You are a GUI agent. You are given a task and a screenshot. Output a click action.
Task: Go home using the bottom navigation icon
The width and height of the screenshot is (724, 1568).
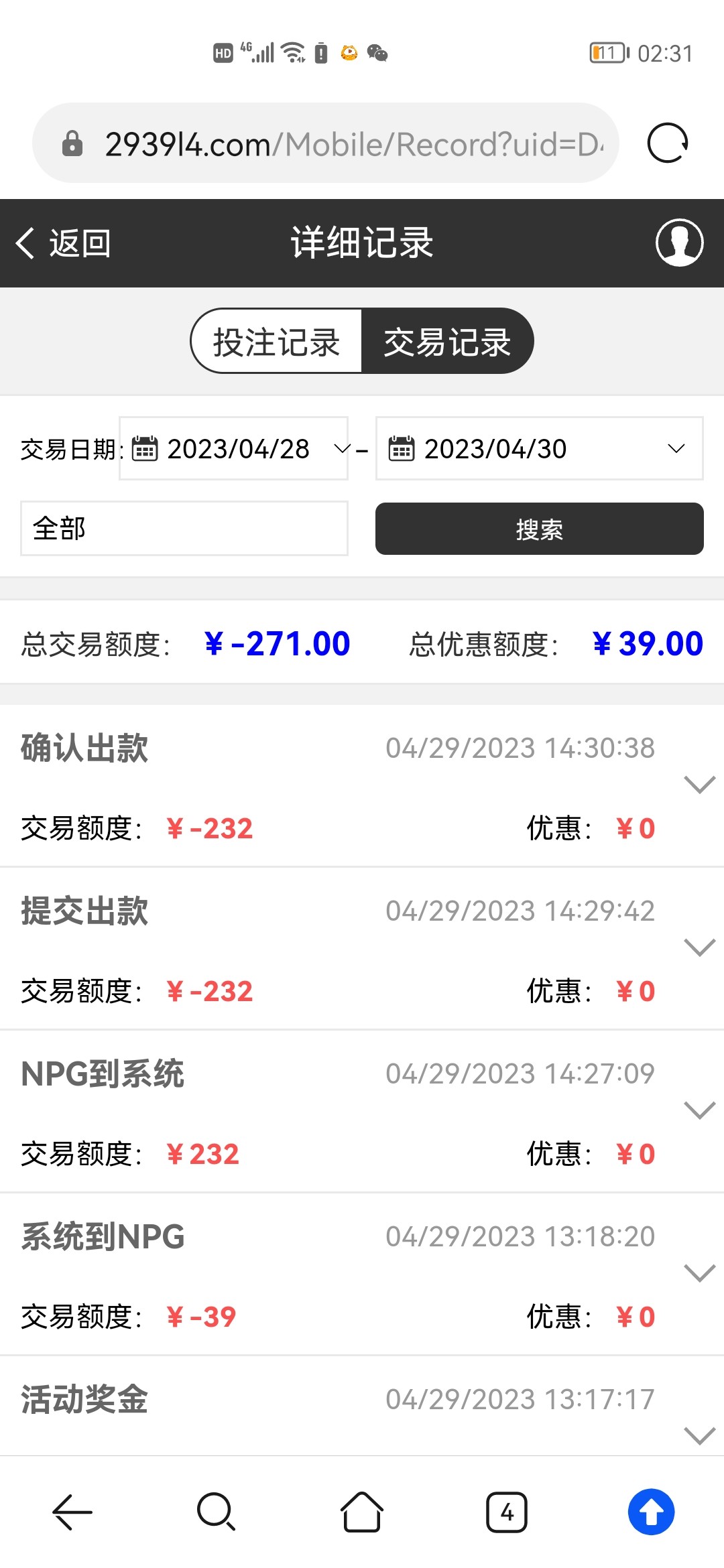361,1512
